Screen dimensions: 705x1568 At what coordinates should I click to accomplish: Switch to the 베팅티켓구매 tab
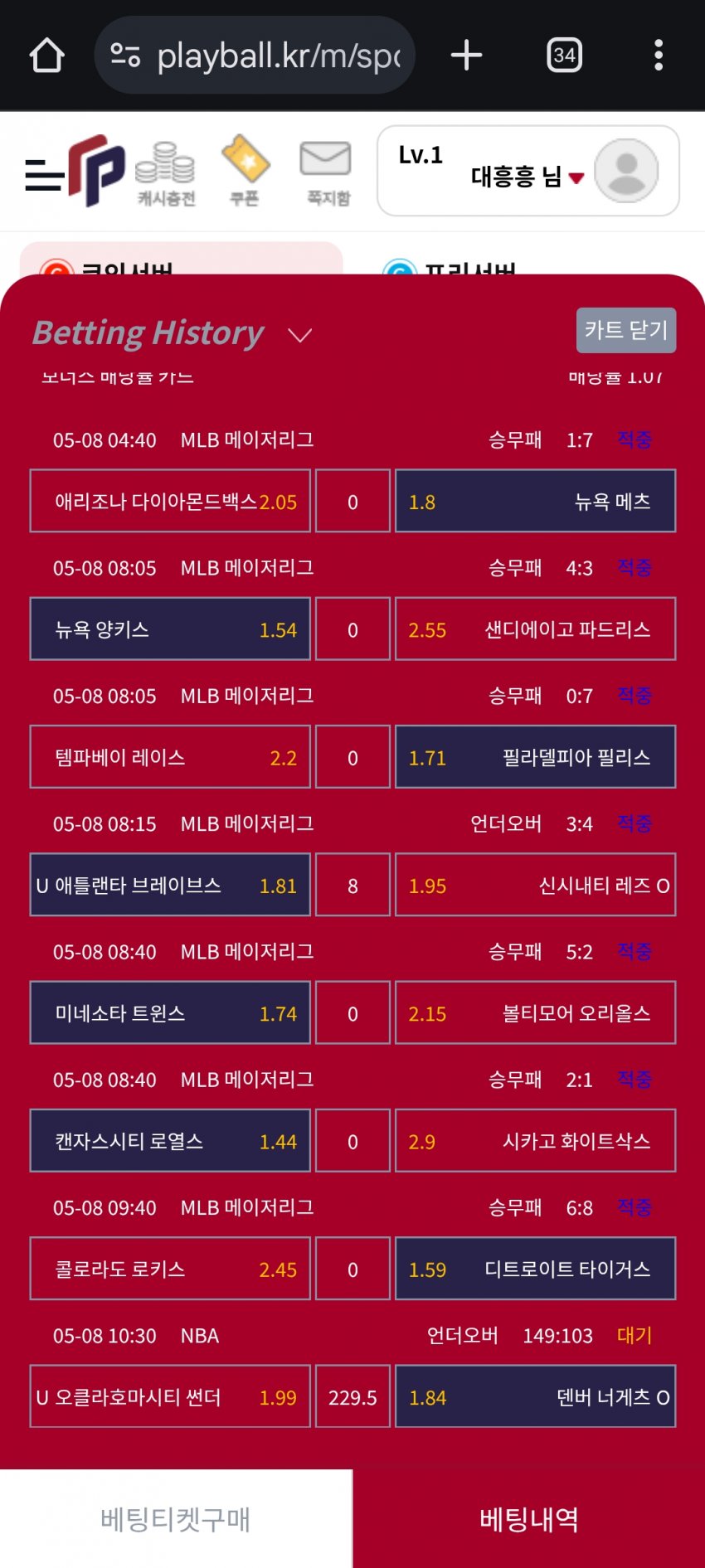point(176,1519)
